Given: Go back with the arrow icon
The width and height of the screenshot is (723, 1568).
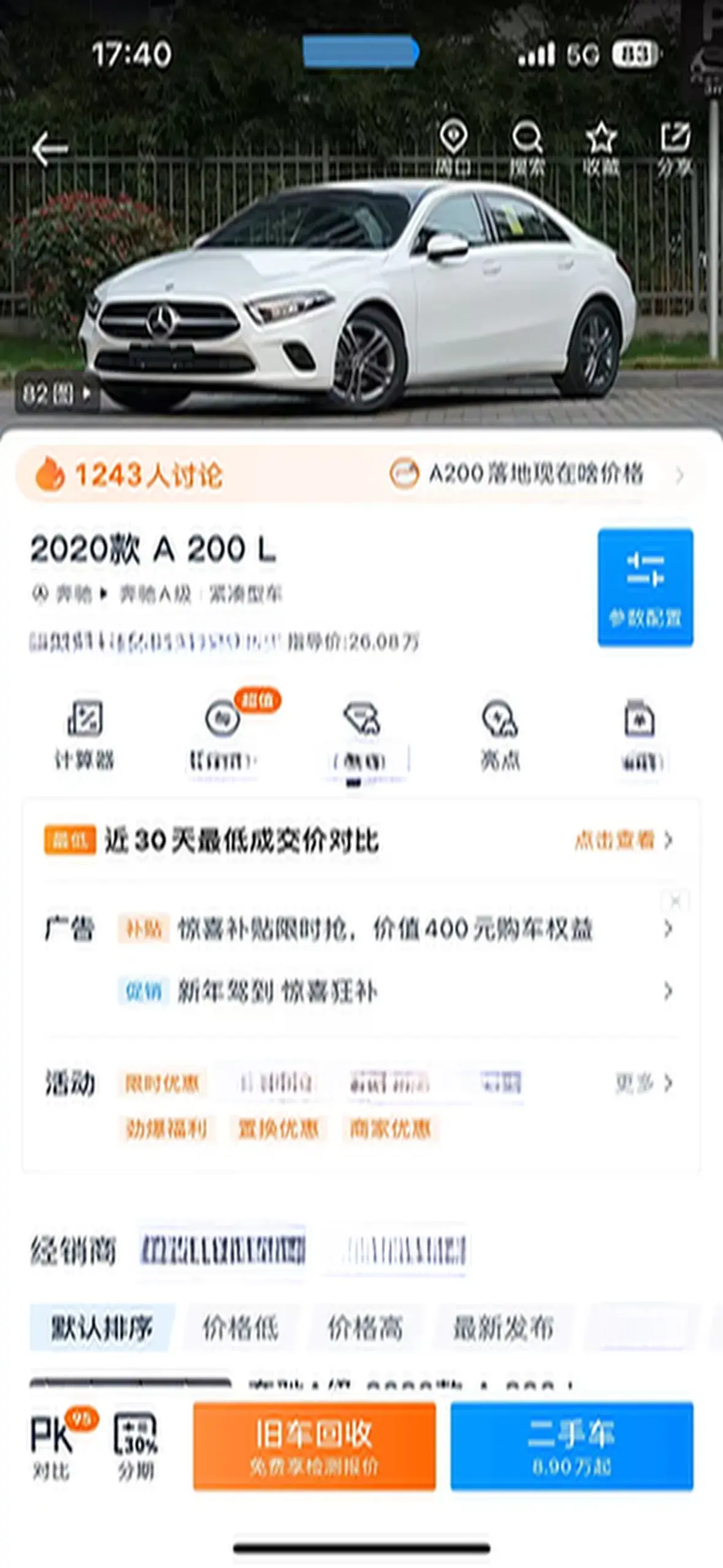Looking at the screenshot, I should [x=50, y=148].
